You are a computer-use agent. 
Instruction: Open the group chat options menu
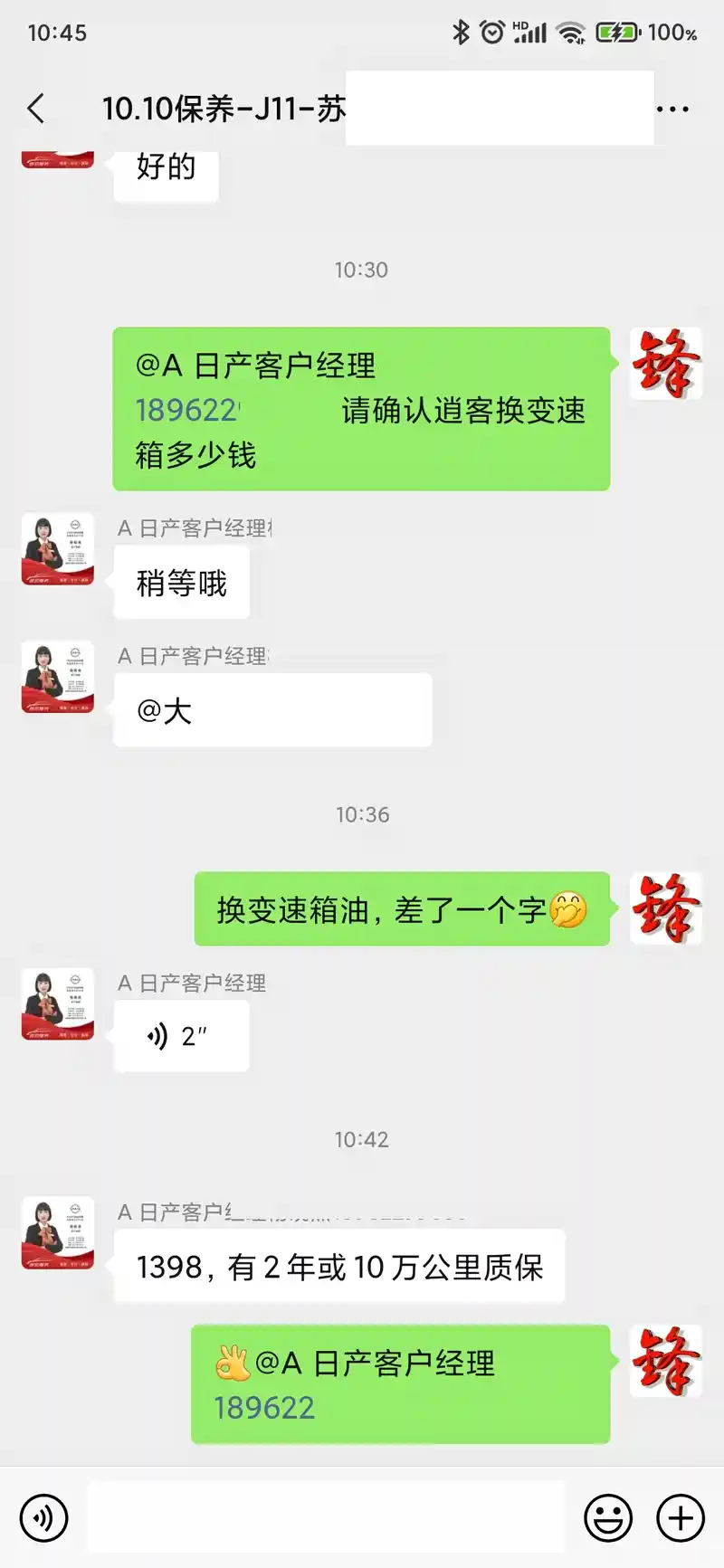(x=672, y=109)
